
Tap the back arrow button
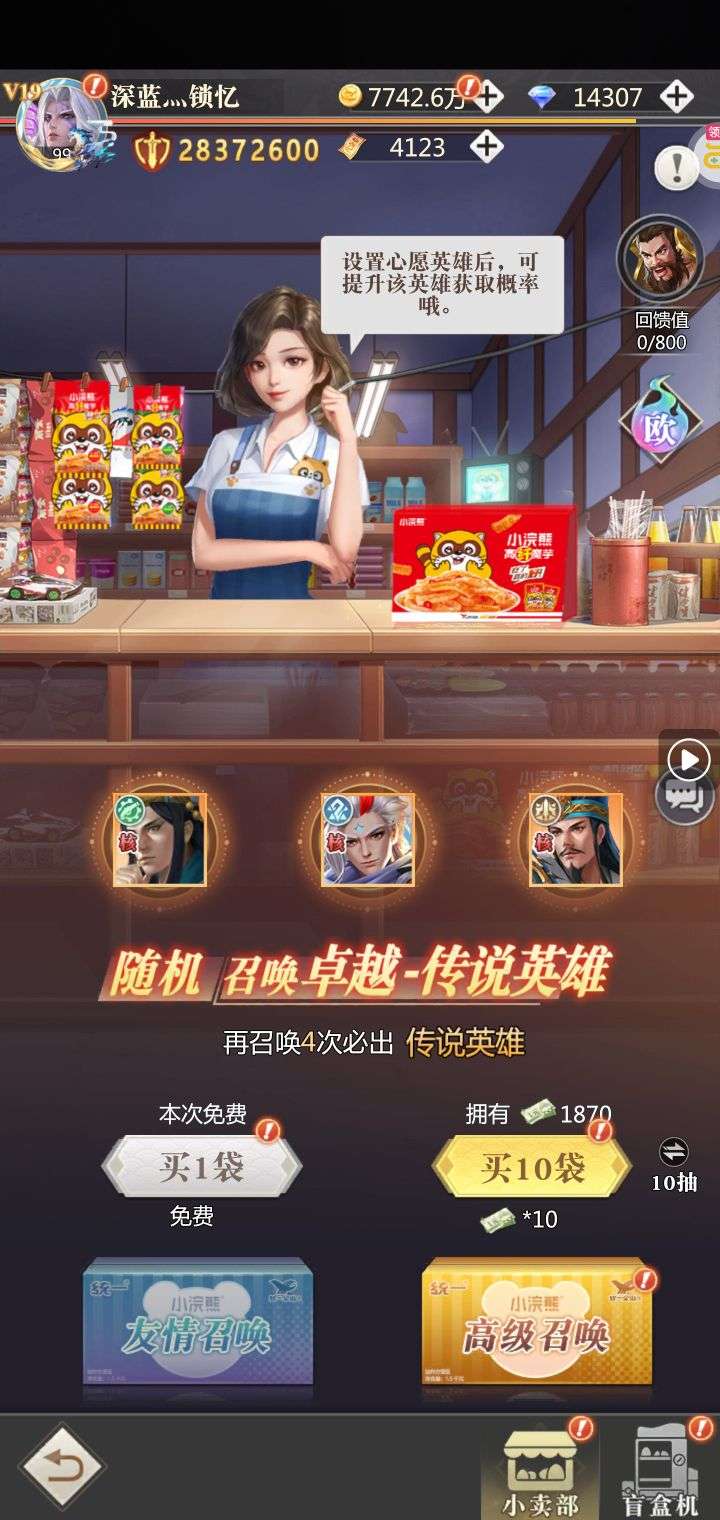pos(63,1467)
